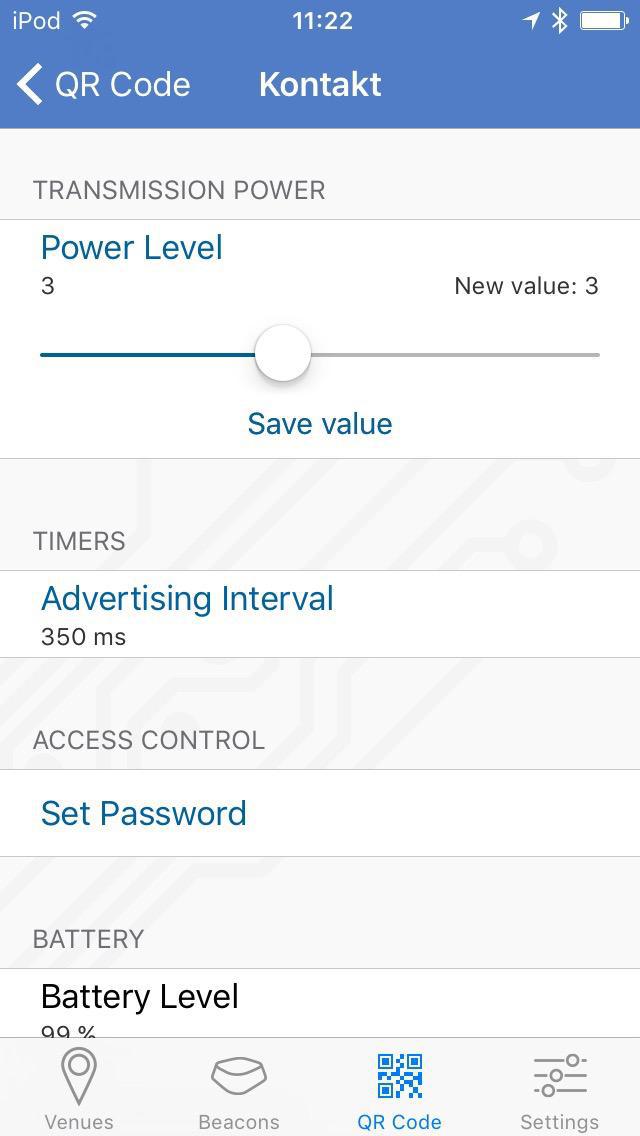
Task: Save the new power level value
Action: [320, 424]
